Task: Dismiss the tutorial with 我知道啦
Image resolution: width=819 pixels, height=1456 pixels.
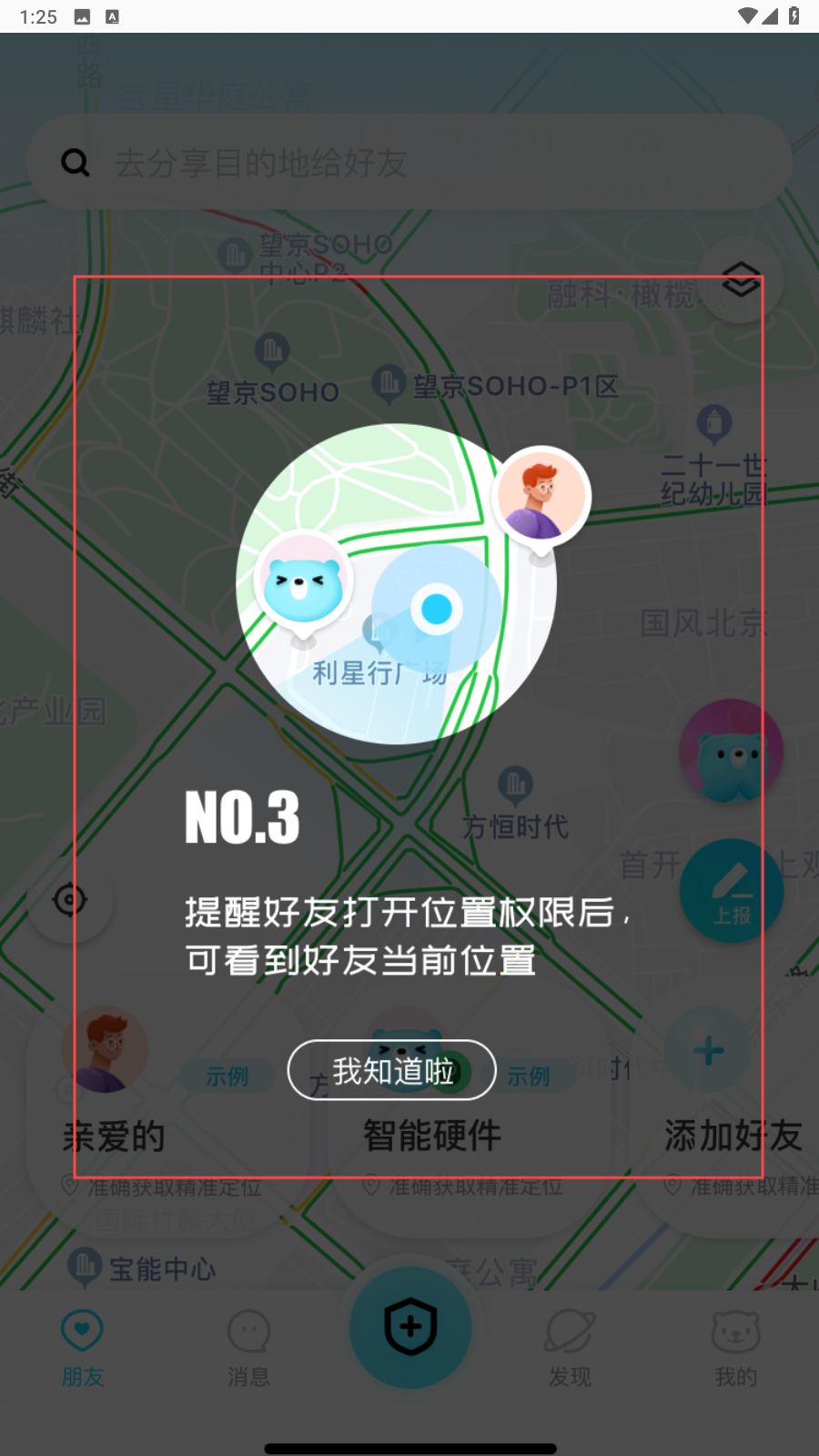Action: pos(392,1070)
